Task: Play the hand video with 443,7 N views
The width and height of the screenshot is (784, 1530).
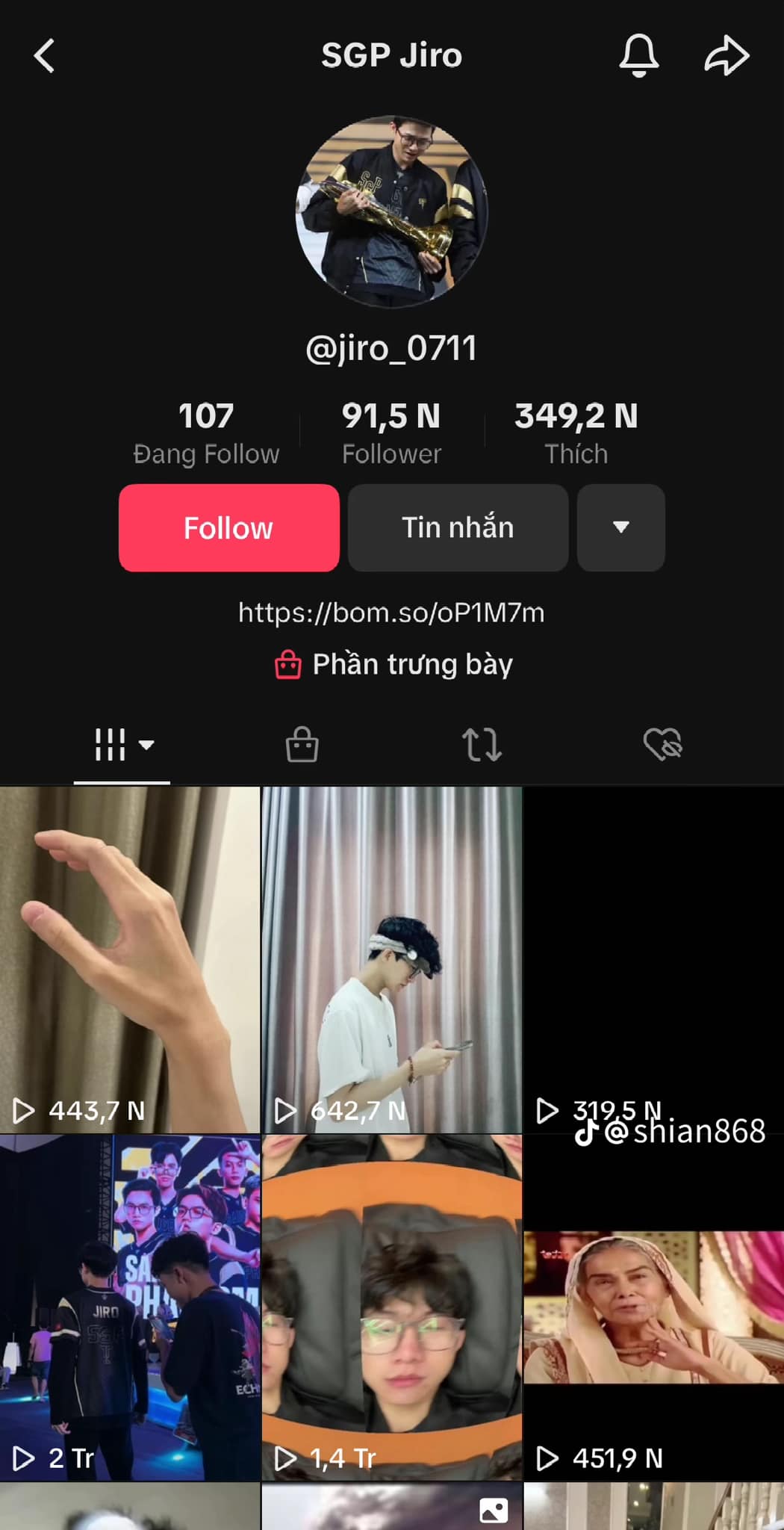Action: coord(129,958)
